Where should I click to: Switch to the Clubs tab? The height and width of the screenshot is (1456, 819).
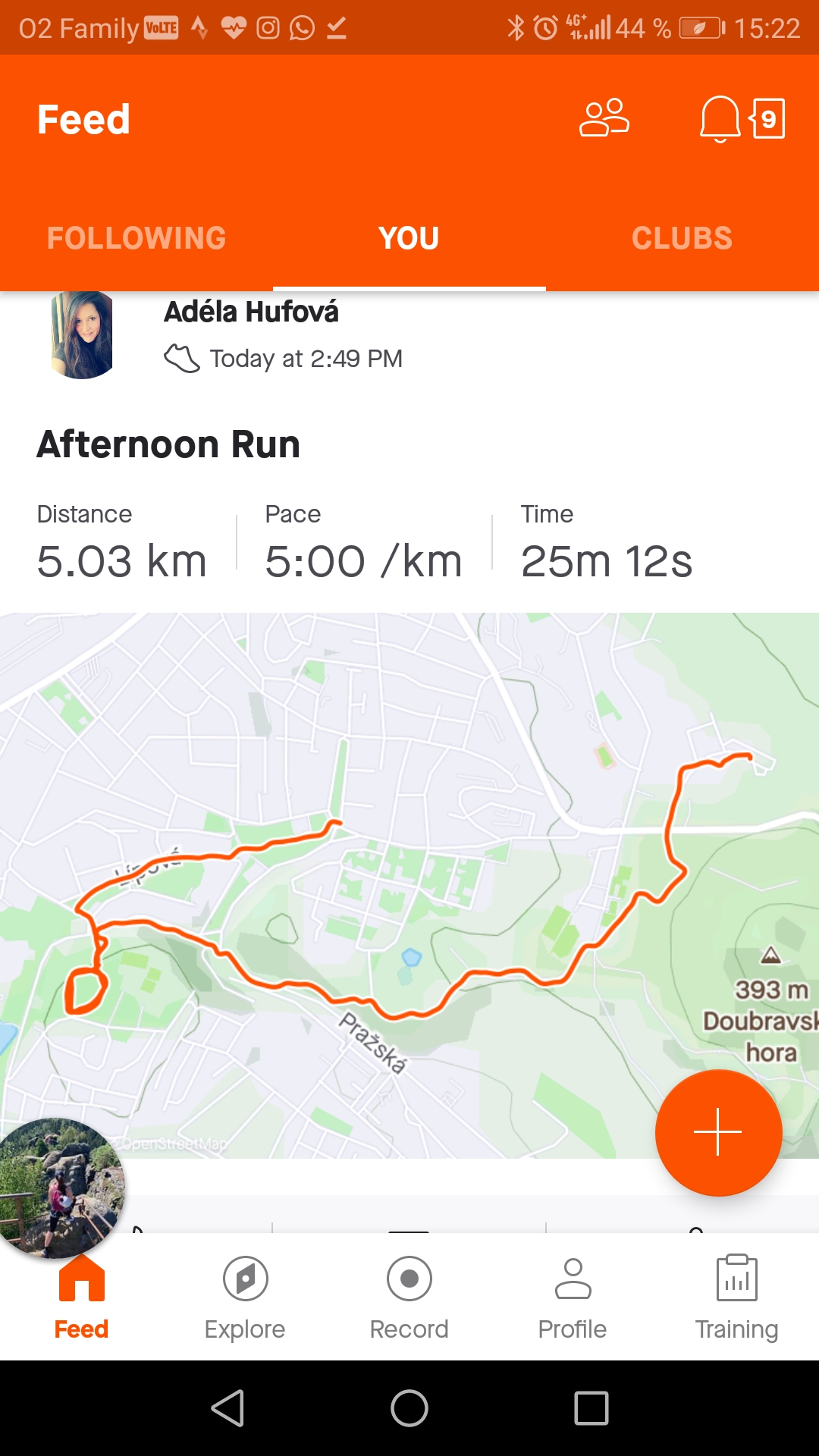682,238
